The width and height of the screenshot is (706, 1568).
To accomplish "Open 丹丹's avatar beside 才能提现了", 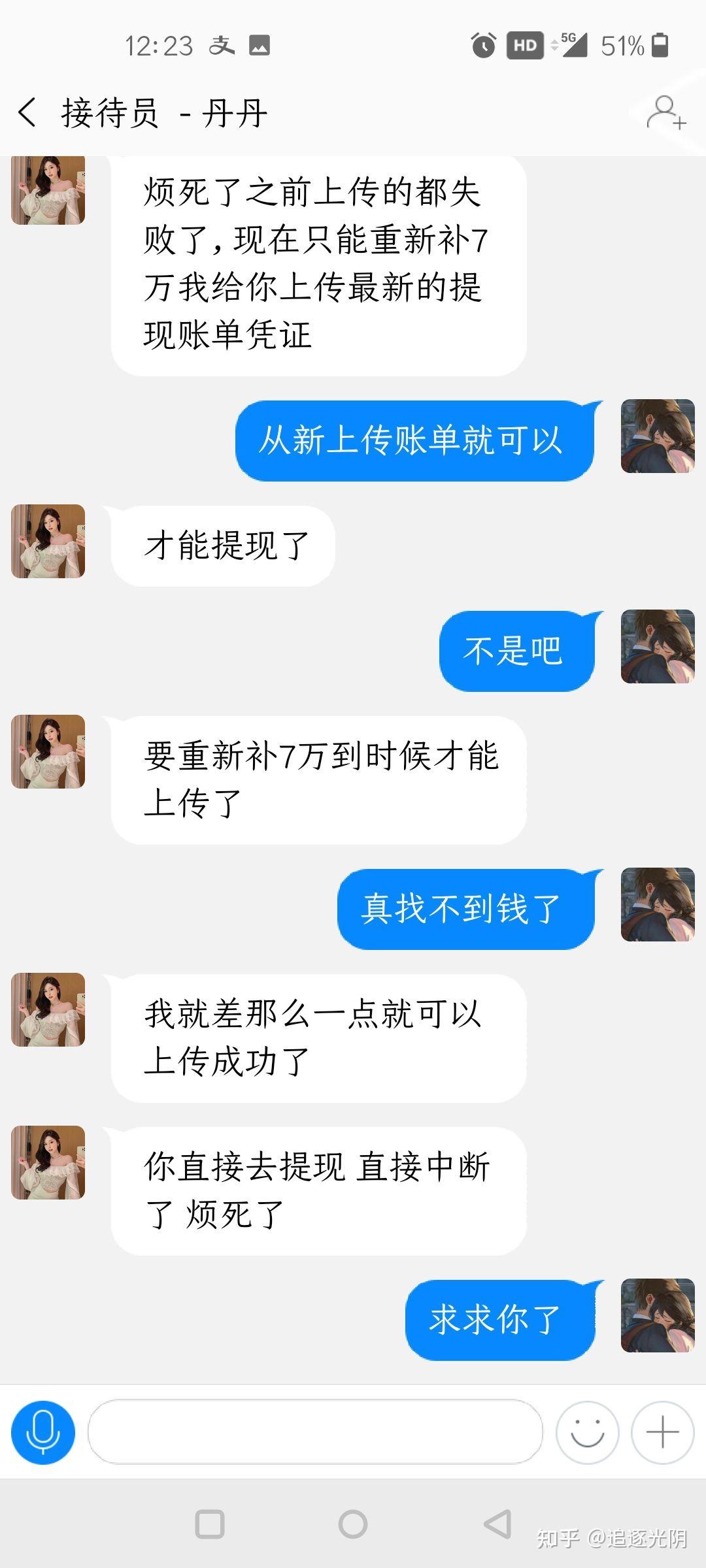I will click(x=48, y=541).
